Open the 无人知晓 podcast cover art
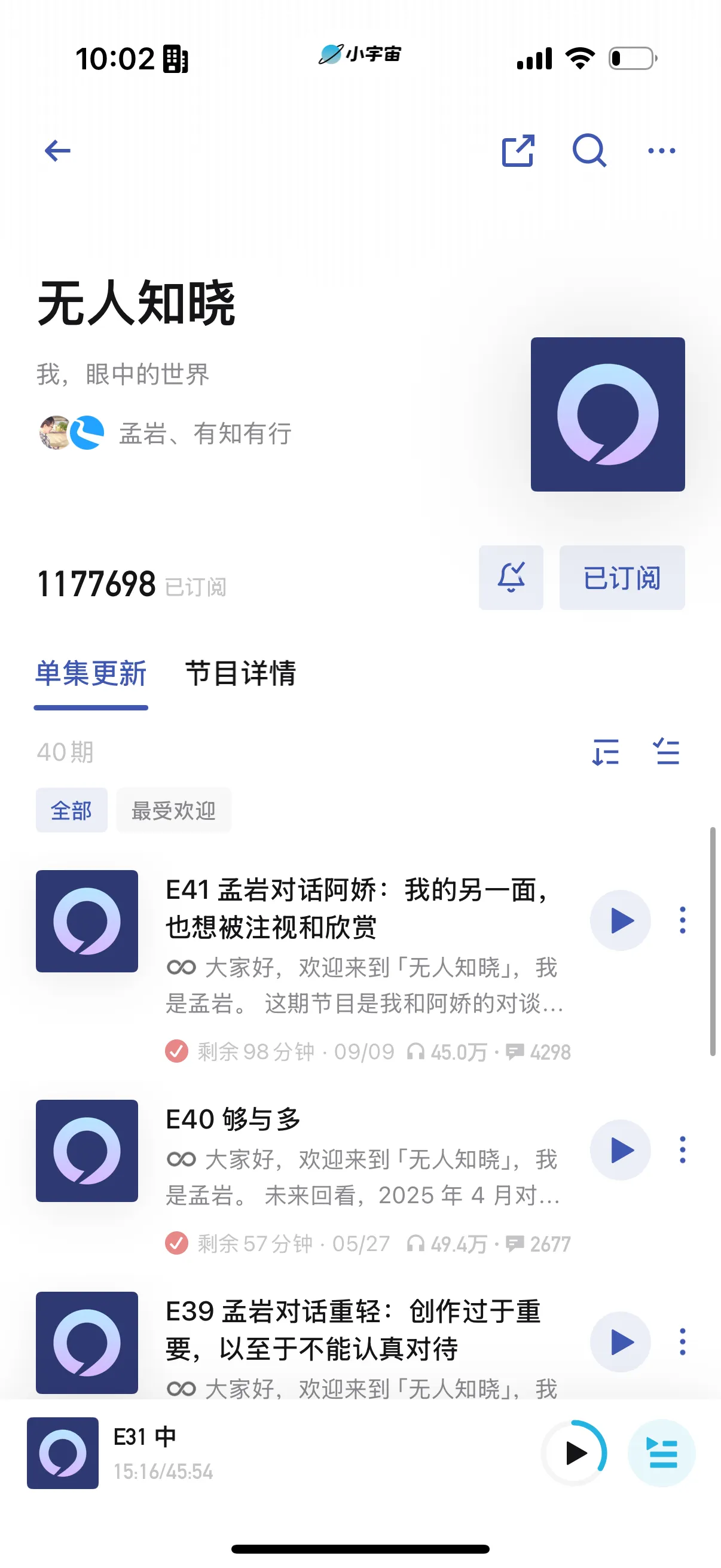The width and height of the screenshot is (721, 1568). (607, 414)
